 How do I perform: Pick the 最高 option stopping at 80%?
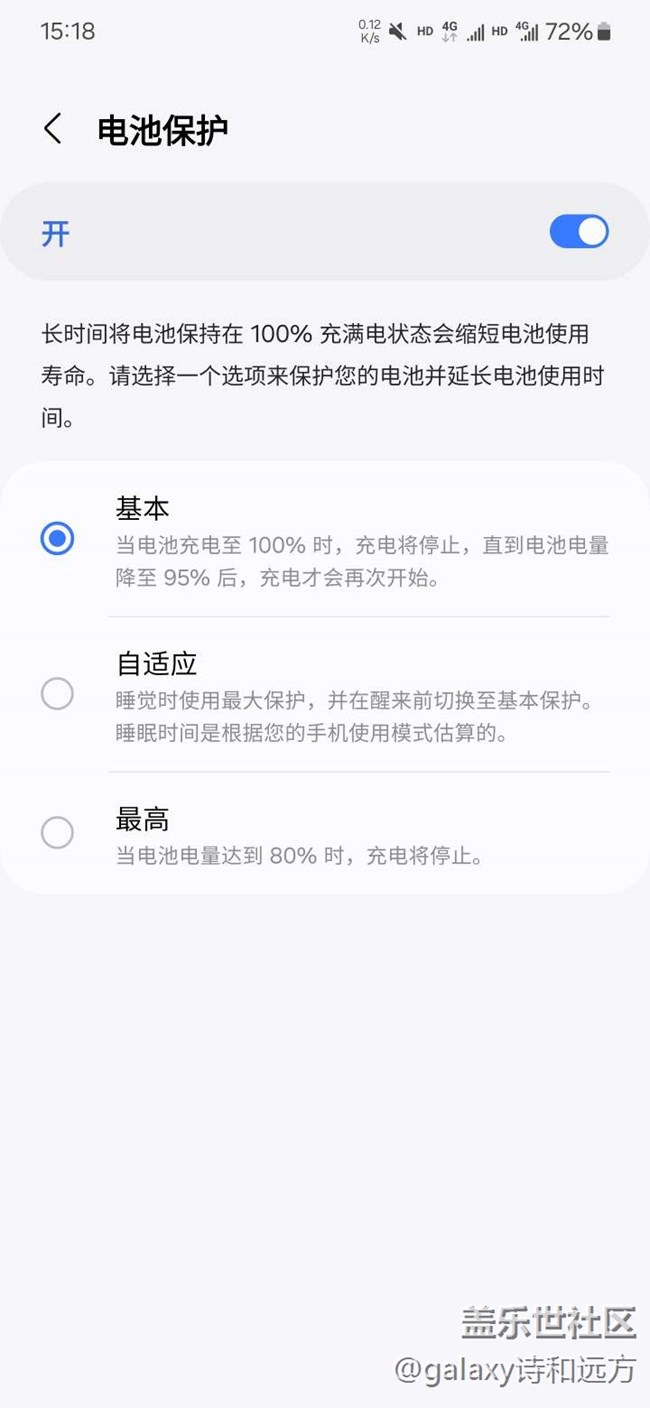[57, 833]
